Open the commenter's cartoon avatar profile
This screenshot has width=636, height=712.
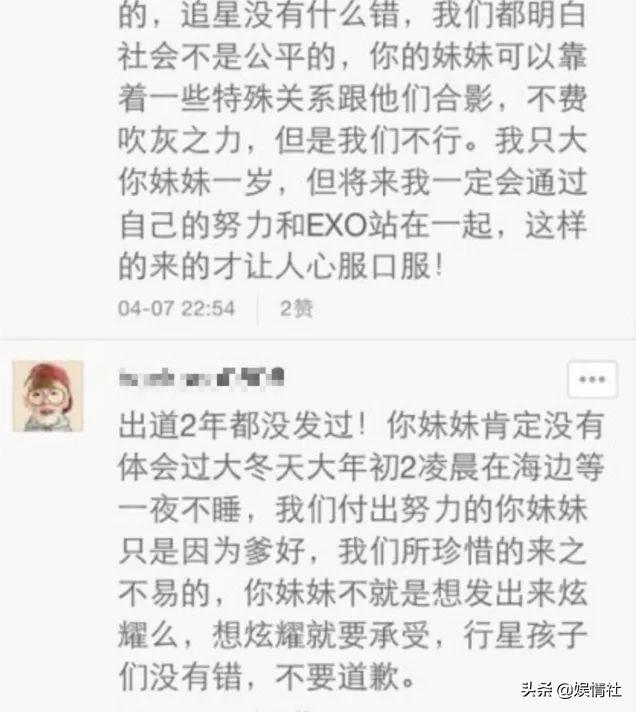[x=46, y=396]
